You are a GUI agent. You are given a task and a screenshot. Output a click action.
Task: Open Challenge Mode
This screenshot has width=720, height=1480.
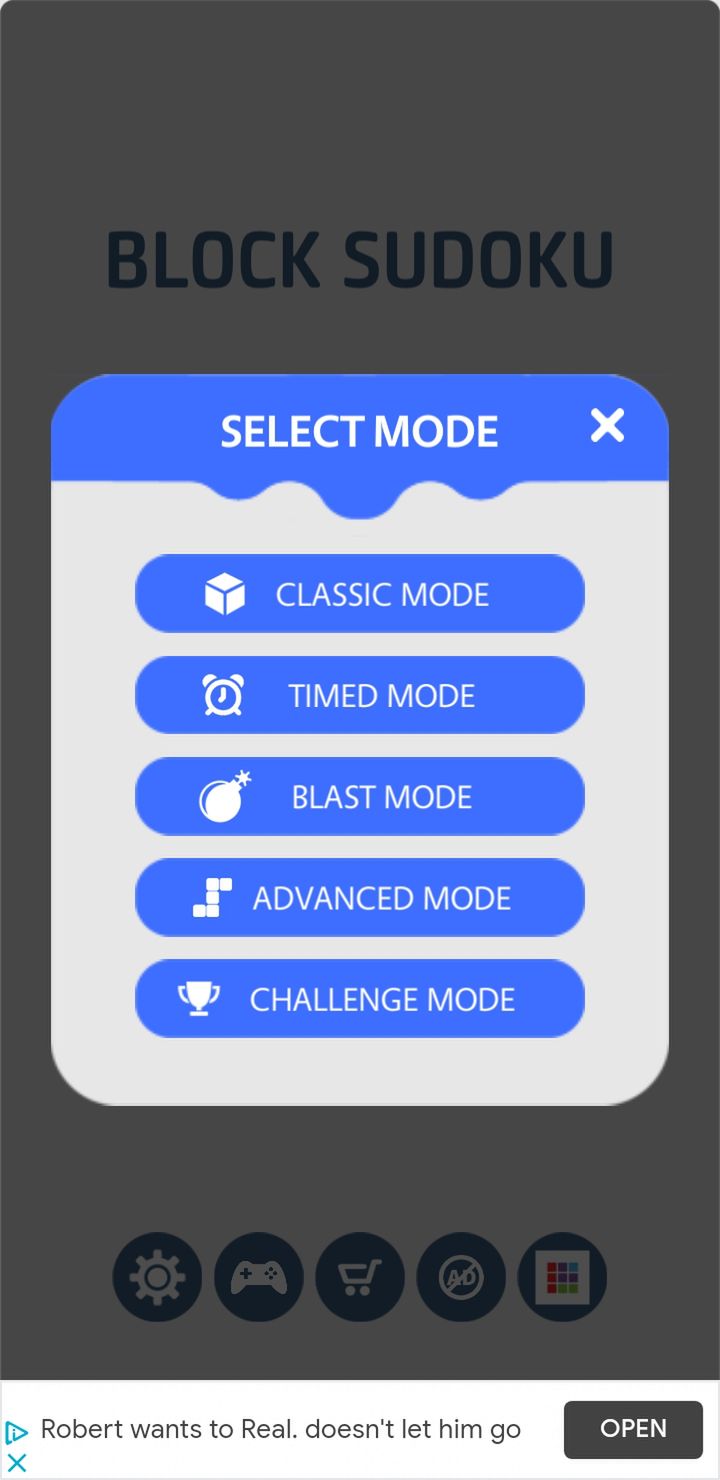[360, 998]
